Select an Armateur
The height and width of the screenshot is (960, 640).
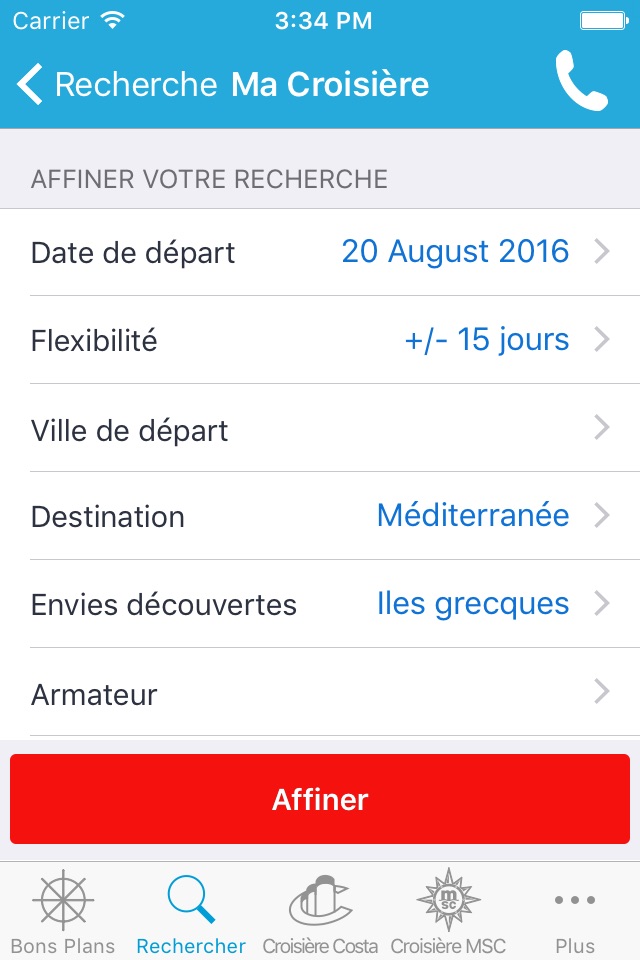(x=320, y=693)
